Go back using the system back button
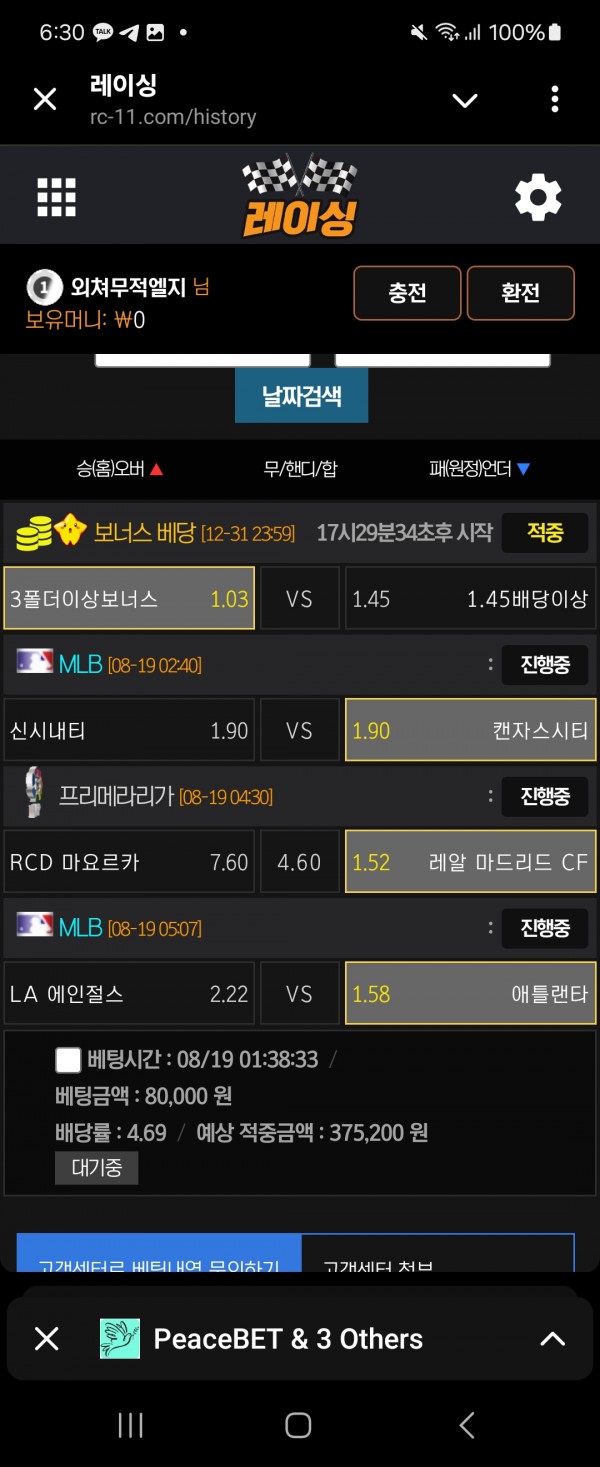The height and width of the screenshot is (1467, 600). [466, 1425]
